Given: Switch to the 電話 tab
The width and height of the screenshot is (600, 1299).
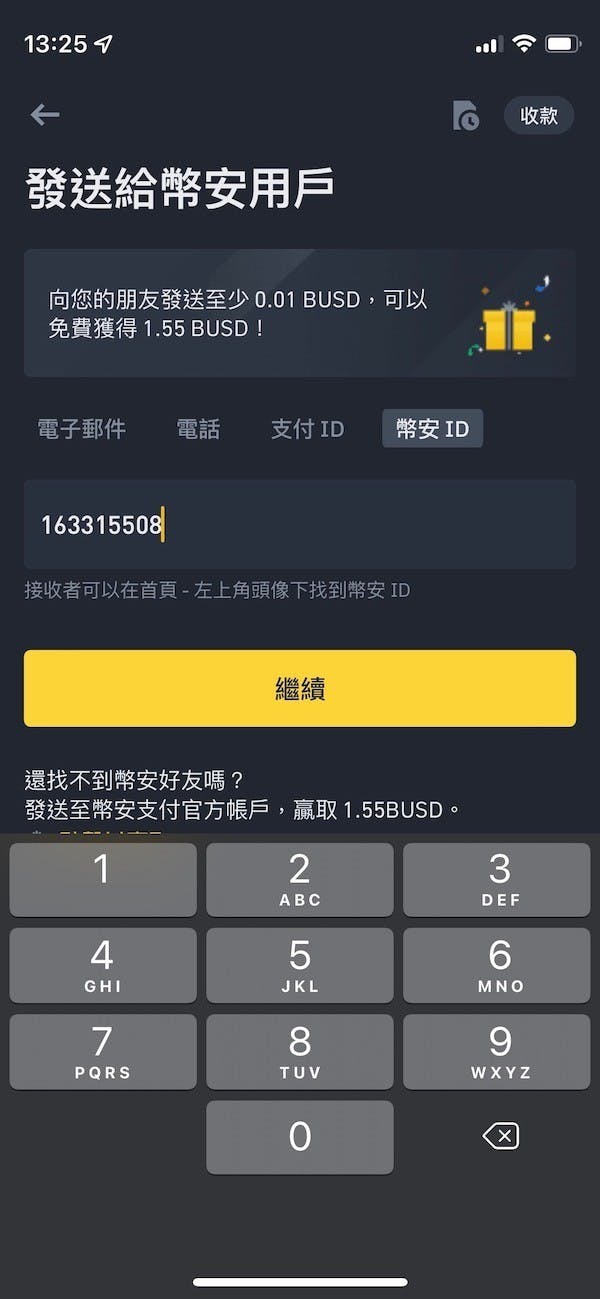Looking at the screenshot, I should click(x=198, y=429).
